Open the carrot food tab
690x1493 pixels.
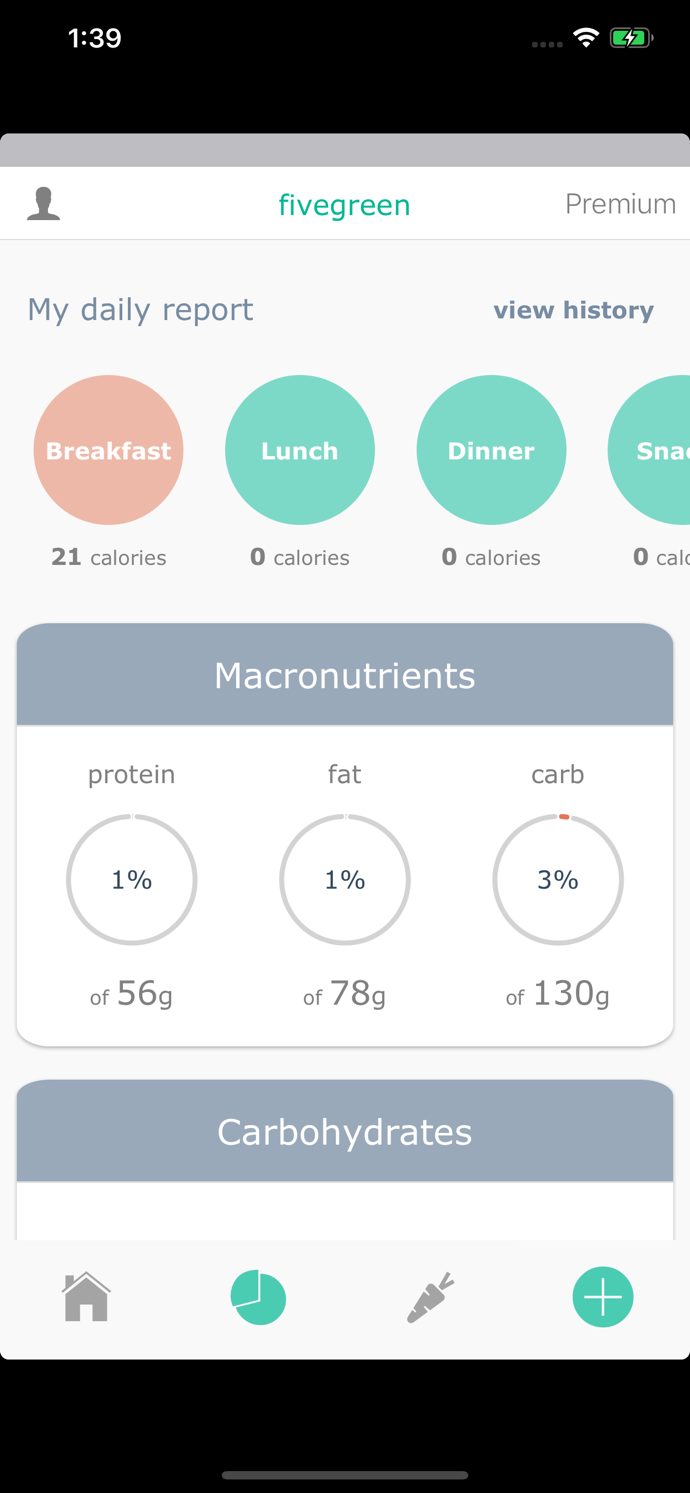(431, 1297)
